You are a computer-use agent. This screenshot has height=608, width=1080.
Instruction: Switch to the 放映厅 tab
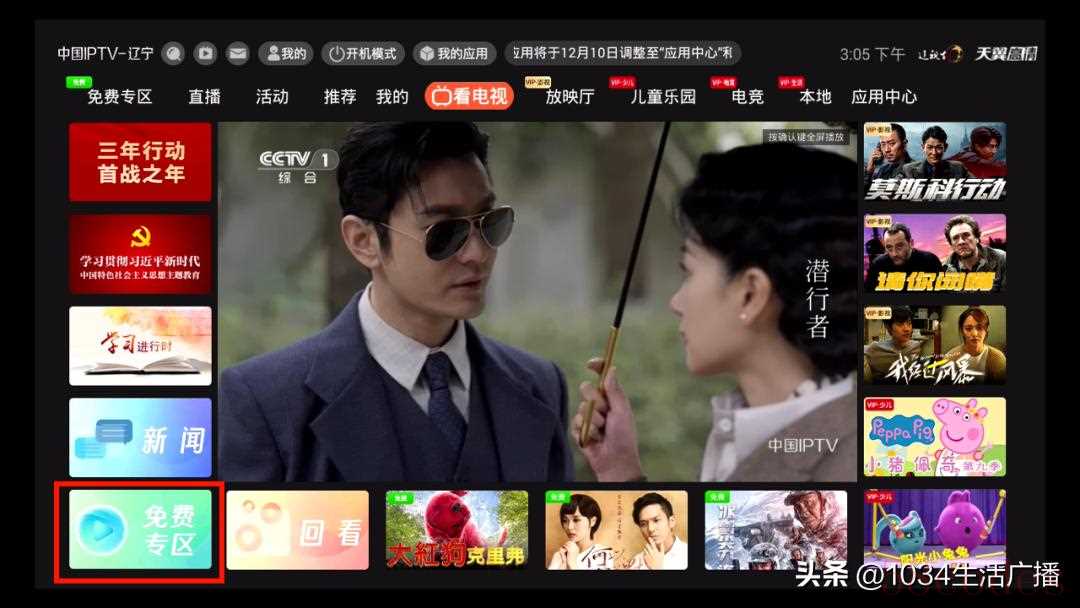(x=569, y=97)
